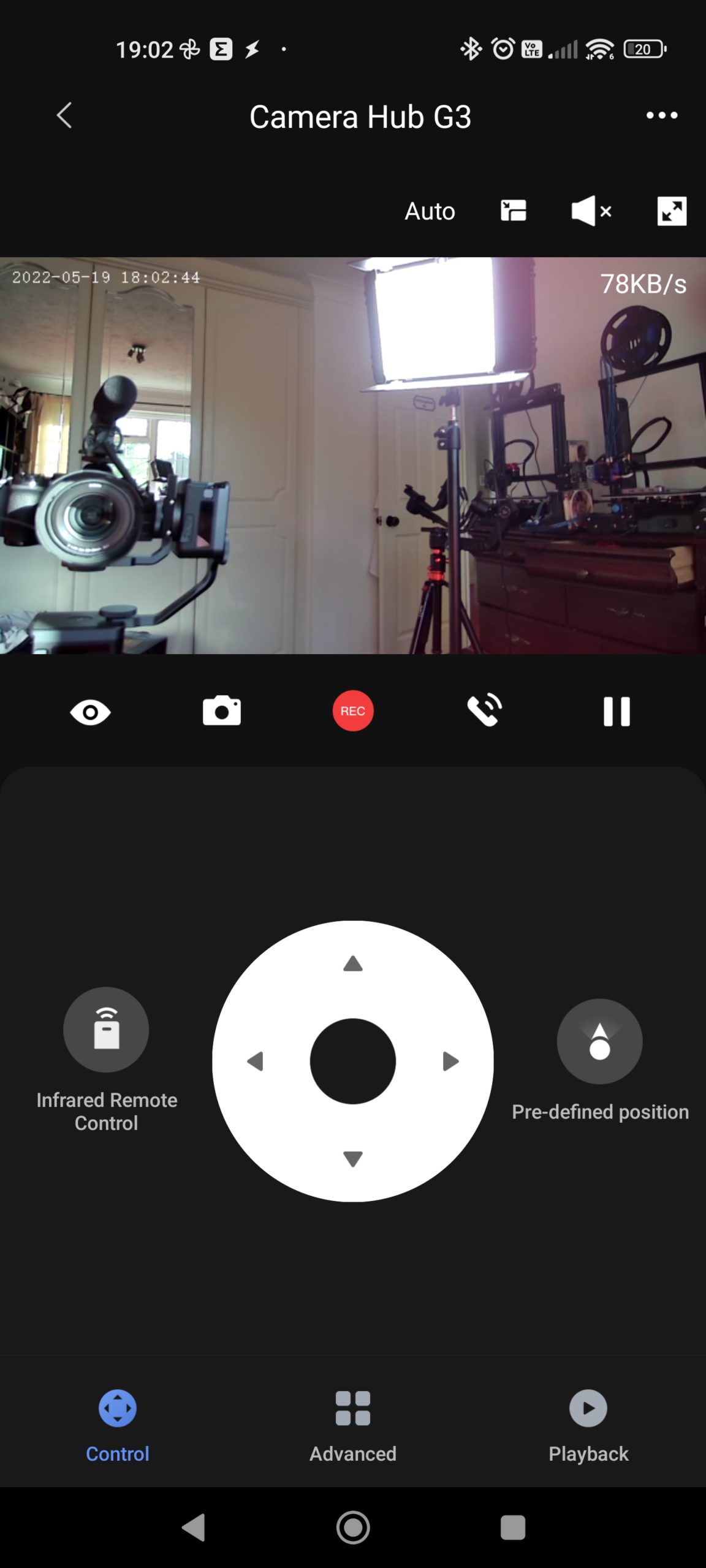Take a snapshot with the camera icon

coord(222,711)
